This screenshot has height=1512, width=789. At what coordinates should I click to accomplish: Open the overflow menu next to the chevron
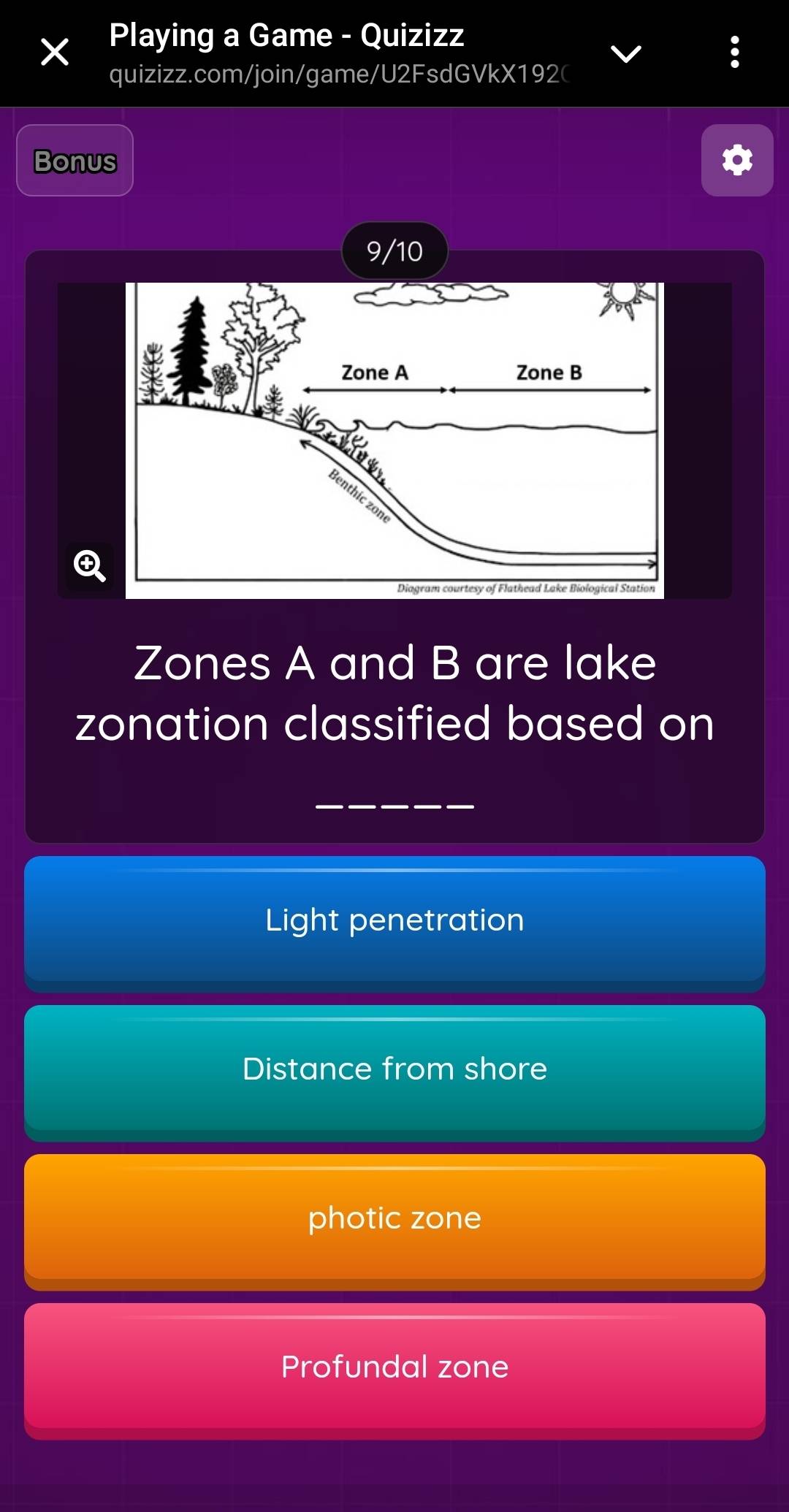pyautogui.click(x=734, y=52)
